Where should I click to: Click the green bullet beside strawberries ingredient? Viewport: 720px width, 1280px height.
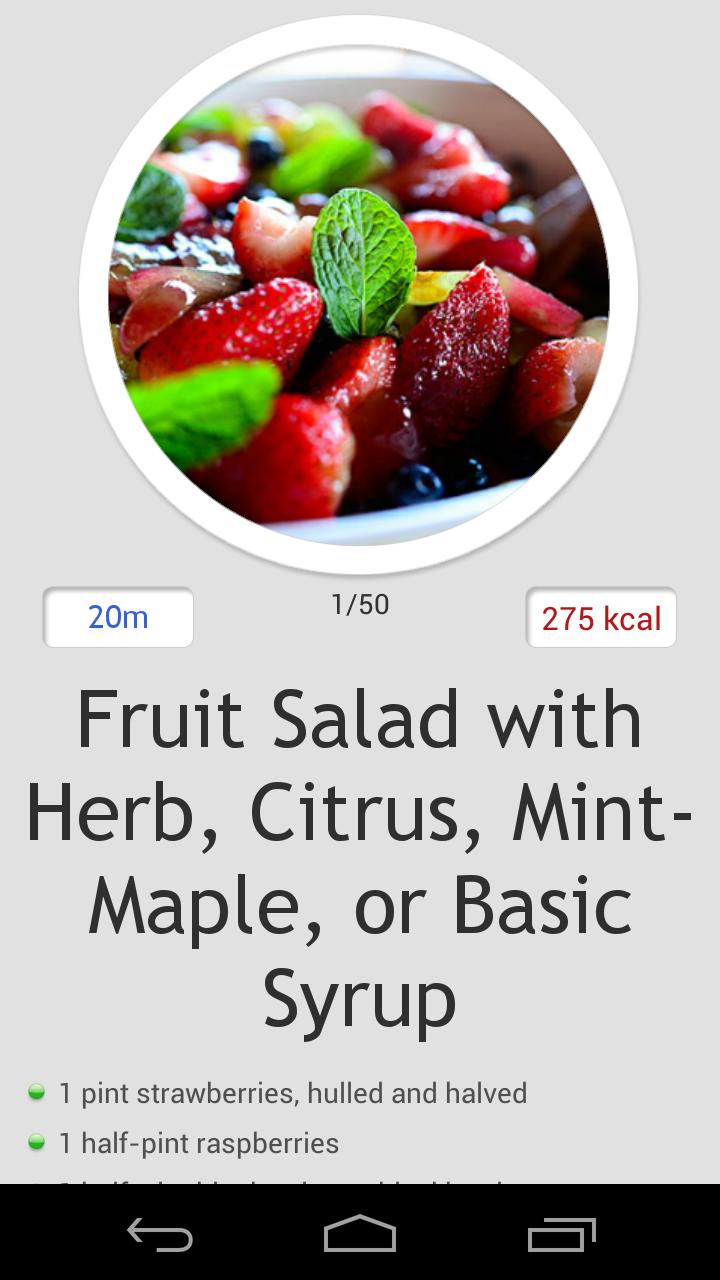pos(37,1092)
